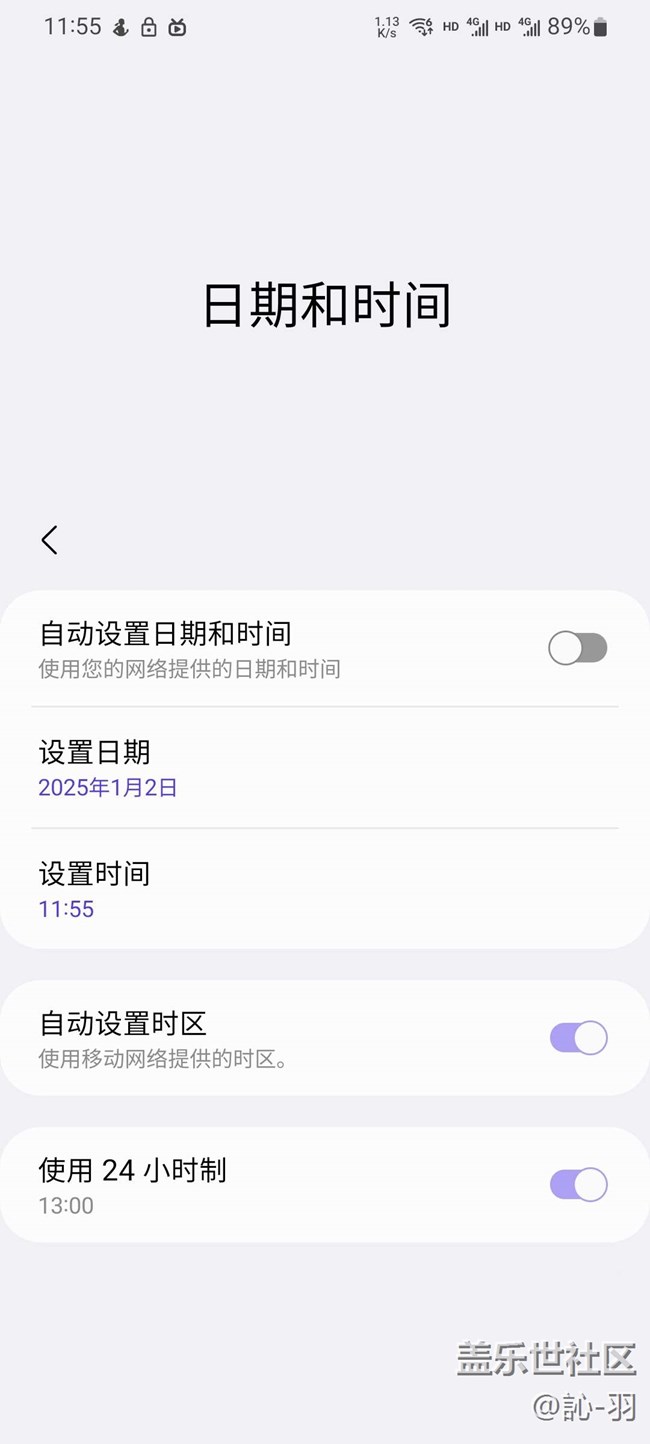Screen dimensions: 650x1444
Task: Enable 自动设置日期和时间 switch
Action: coord(577,648)
